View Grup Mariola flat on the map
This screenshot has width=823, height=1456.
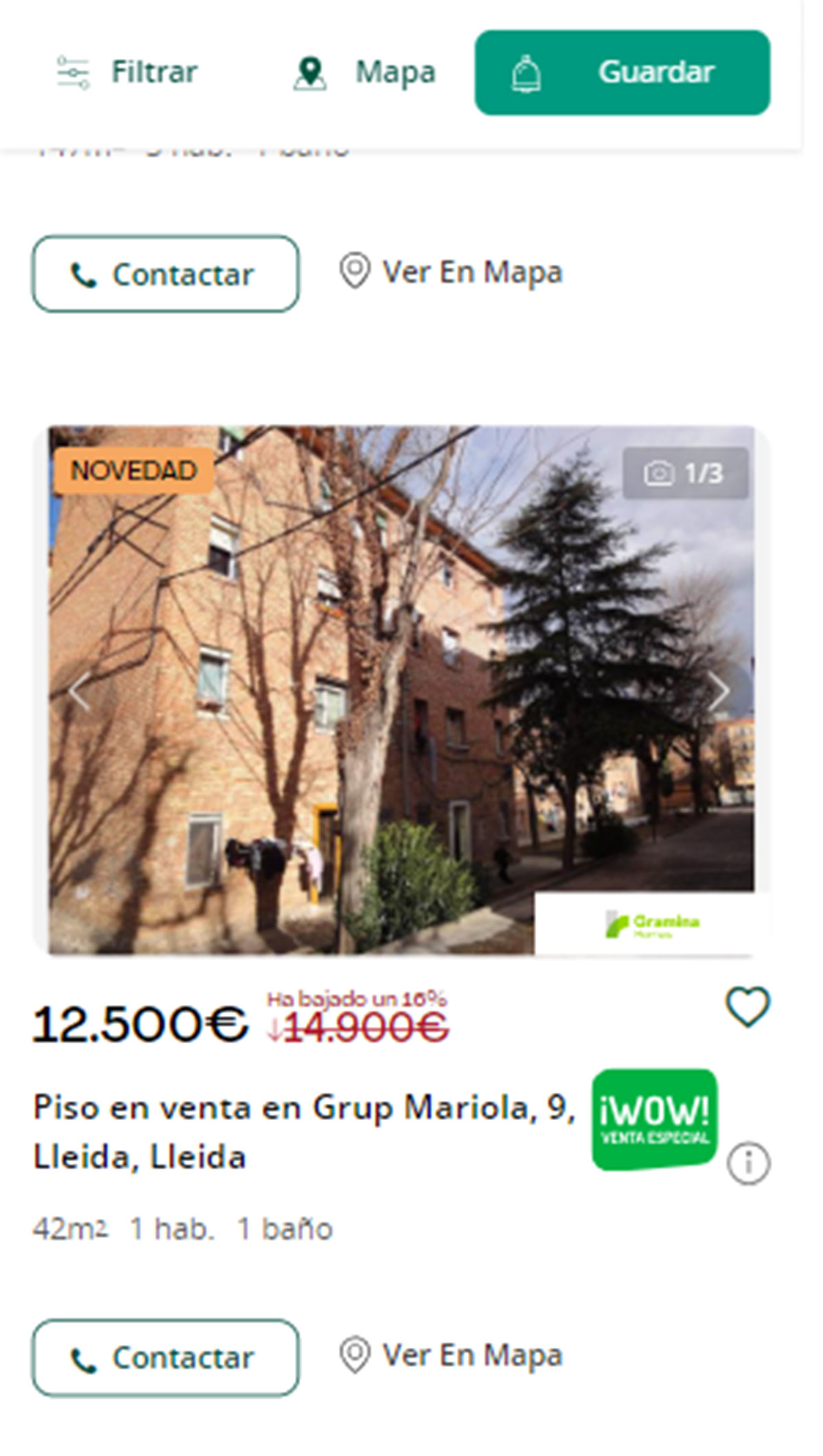(451, 1355)
